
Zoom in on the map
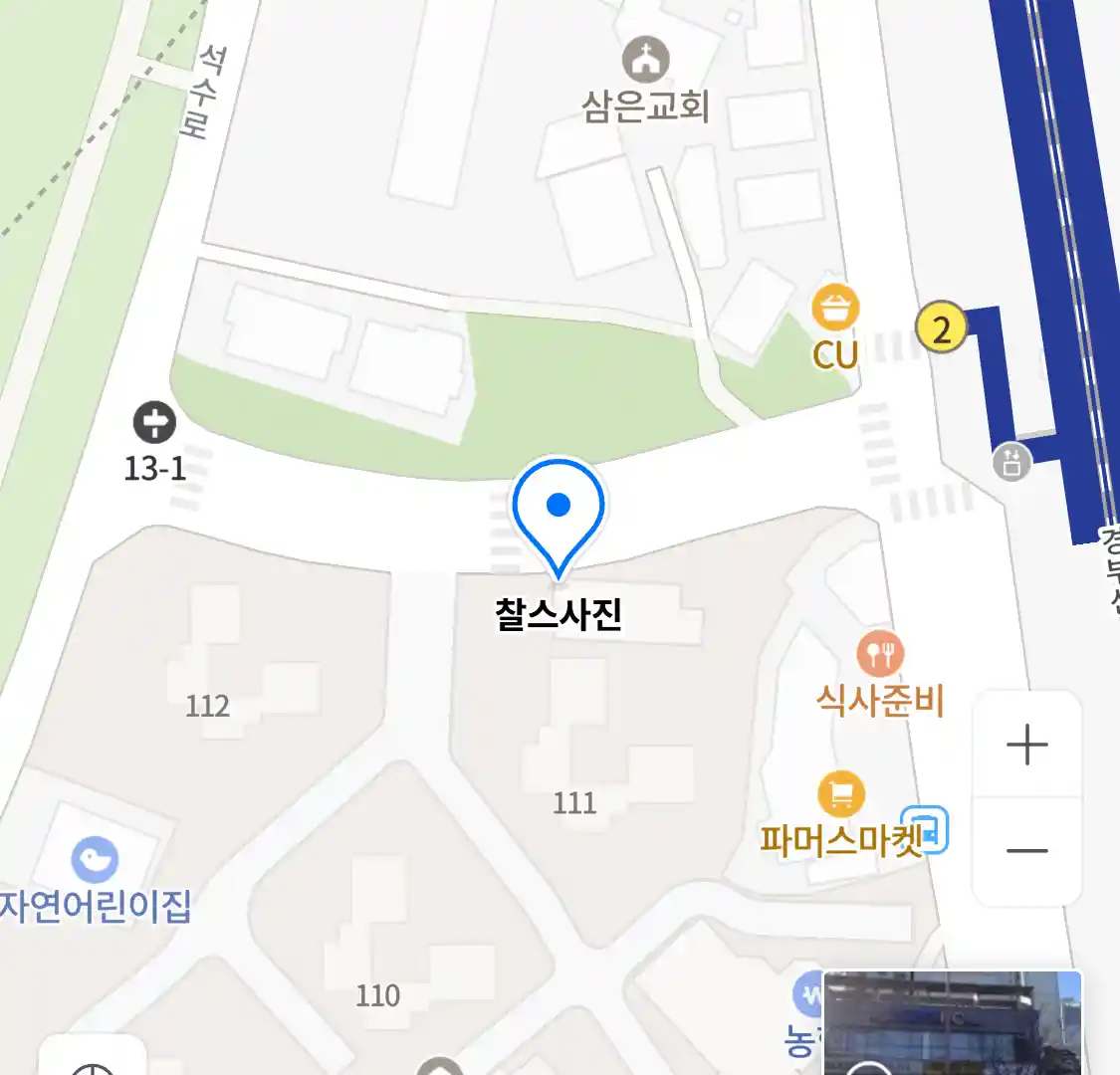pyautogui.click(x=1026, y=745)
